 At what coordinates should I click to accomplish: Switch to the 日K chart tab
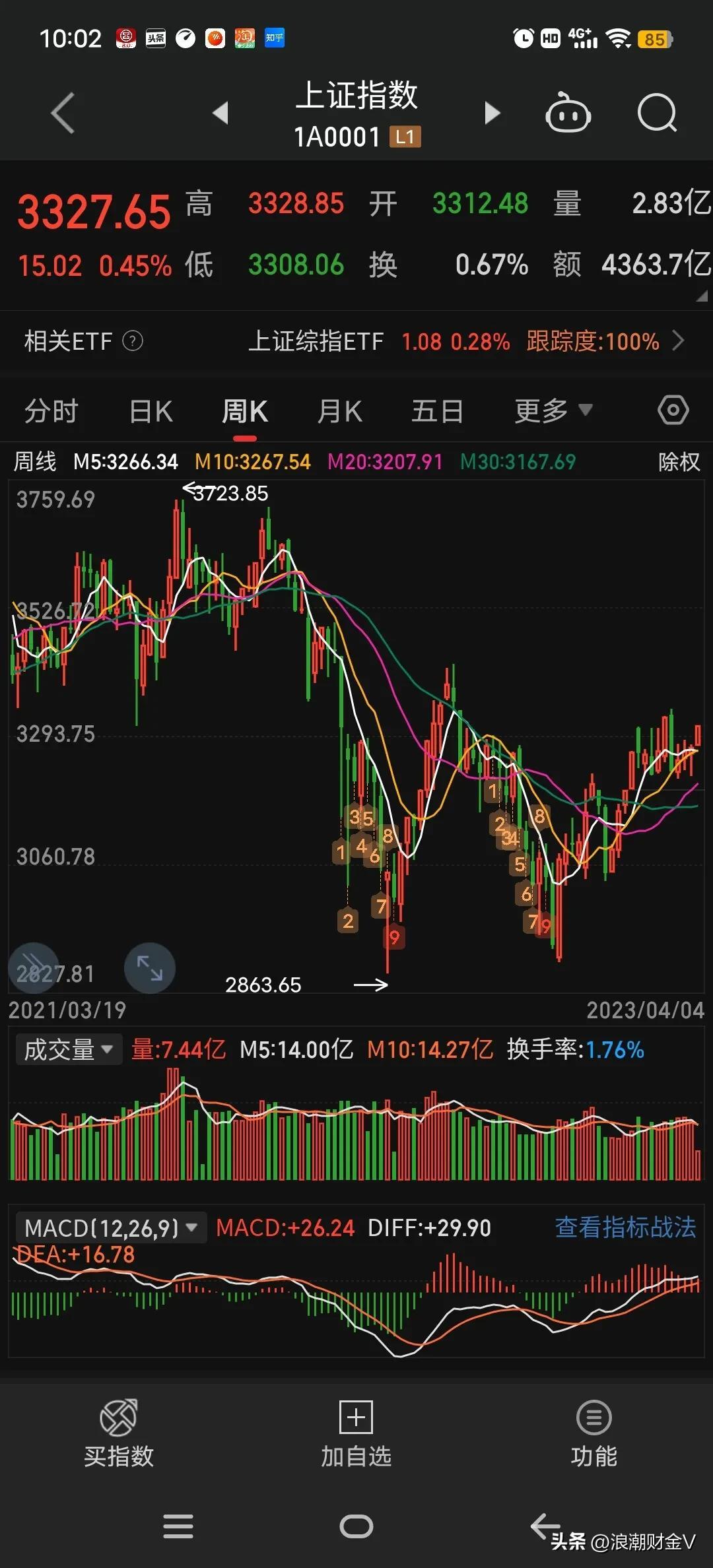[151, 411]
